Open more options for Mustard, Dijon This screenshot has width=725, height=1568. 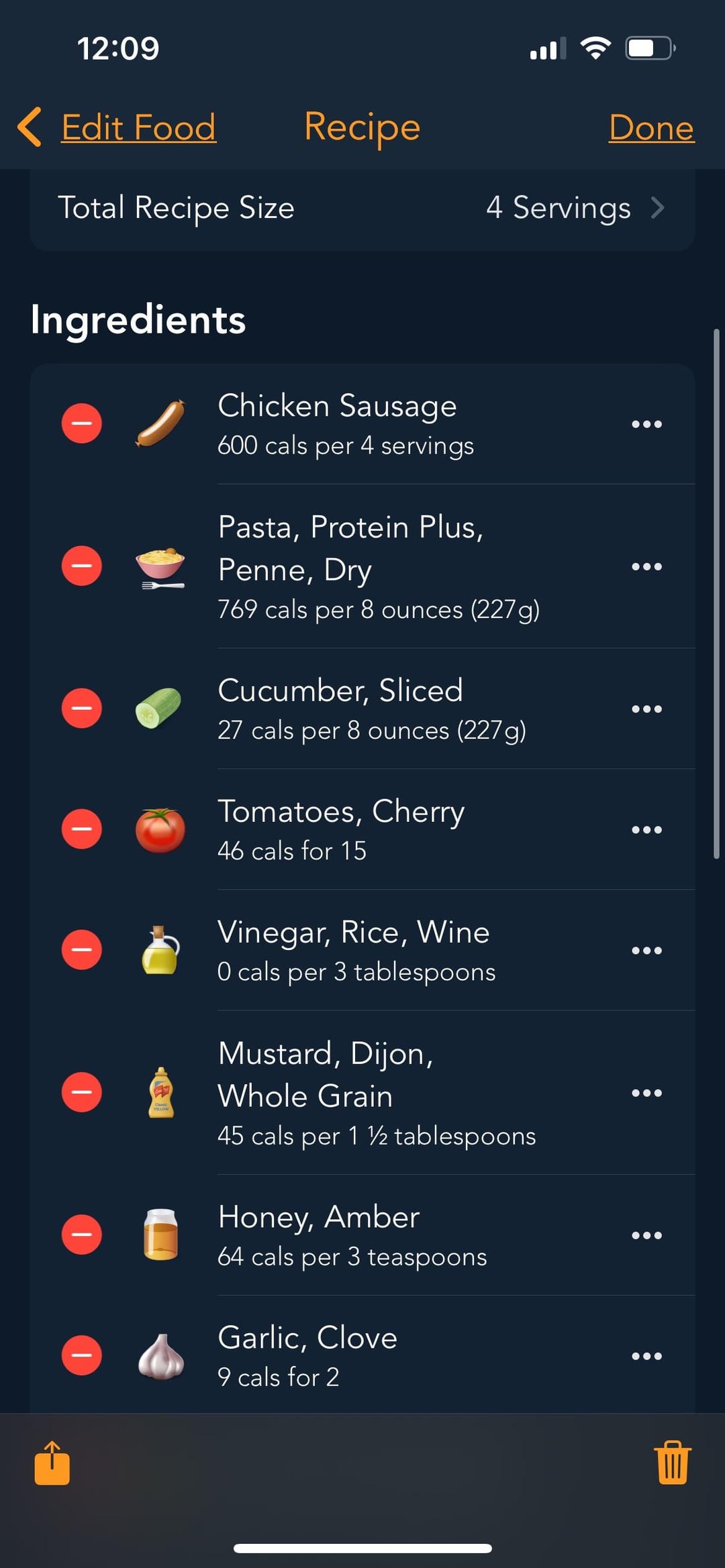[x=646, y=1093]
